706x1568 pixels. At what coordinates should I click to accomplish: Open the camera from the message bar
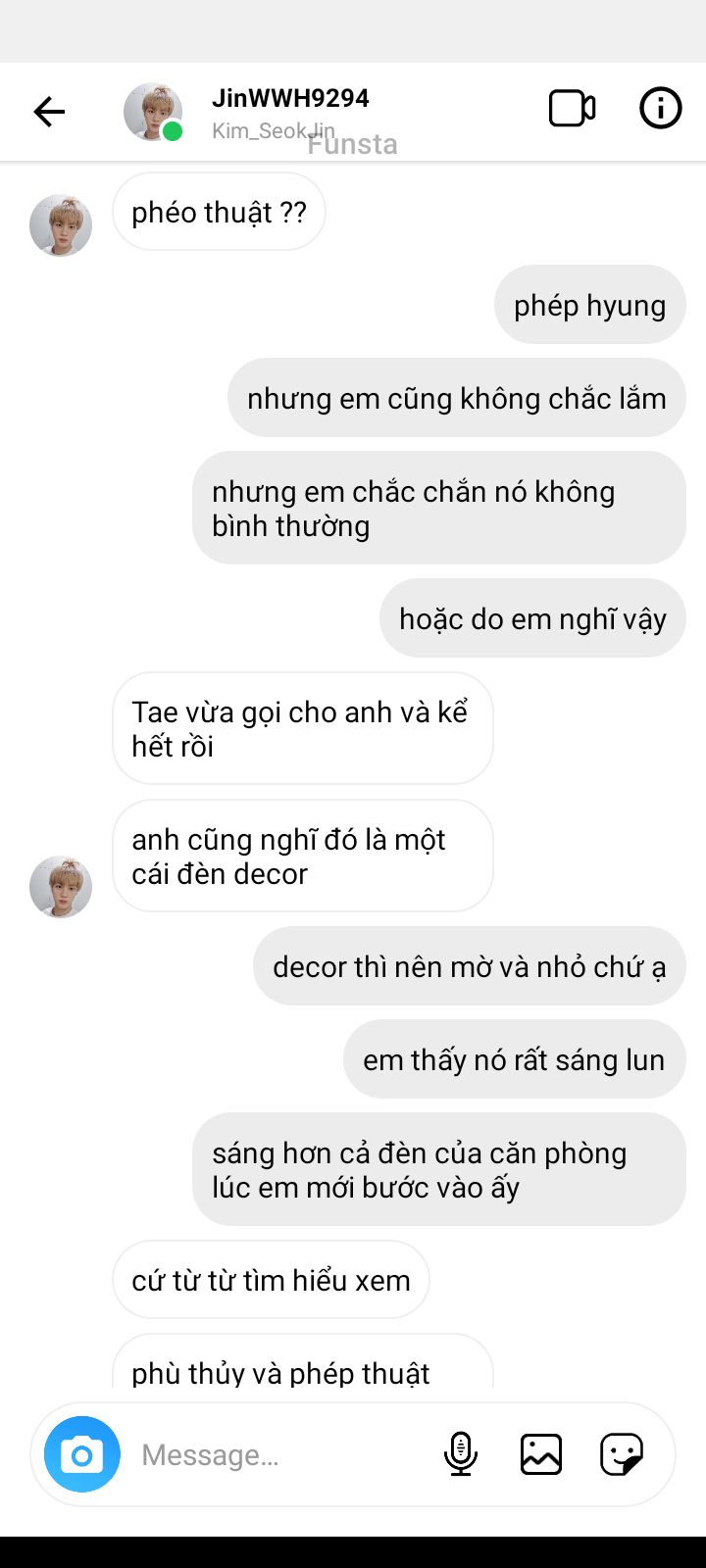point(82,1454)
